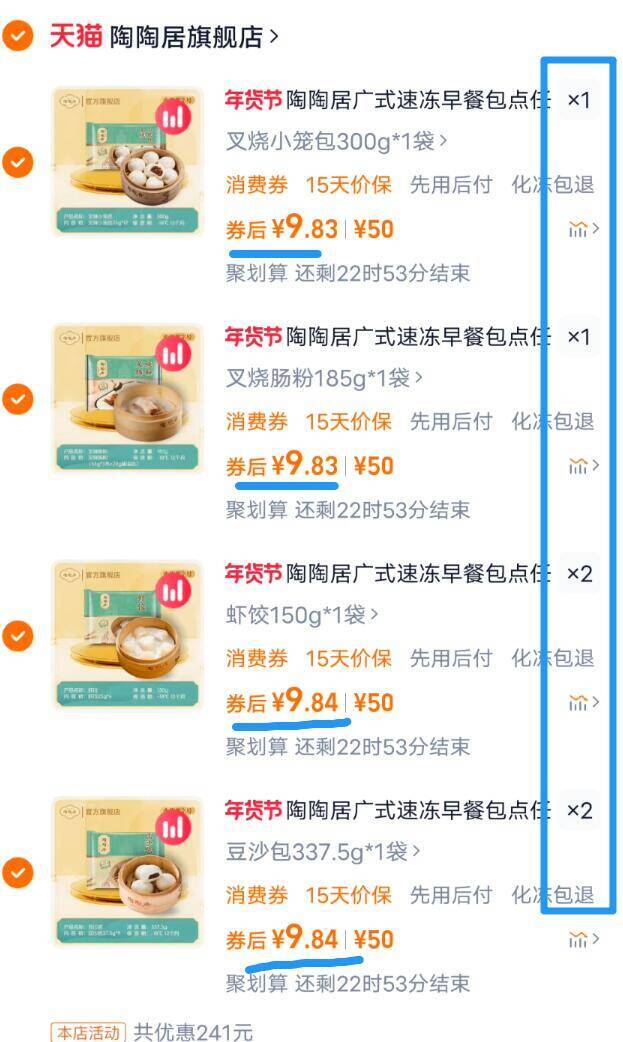Change the 叉烧肠粉185g*1袋 variant
This screenshot has width=623, height=1042.
pyautogui.click(x=324, y=378)
